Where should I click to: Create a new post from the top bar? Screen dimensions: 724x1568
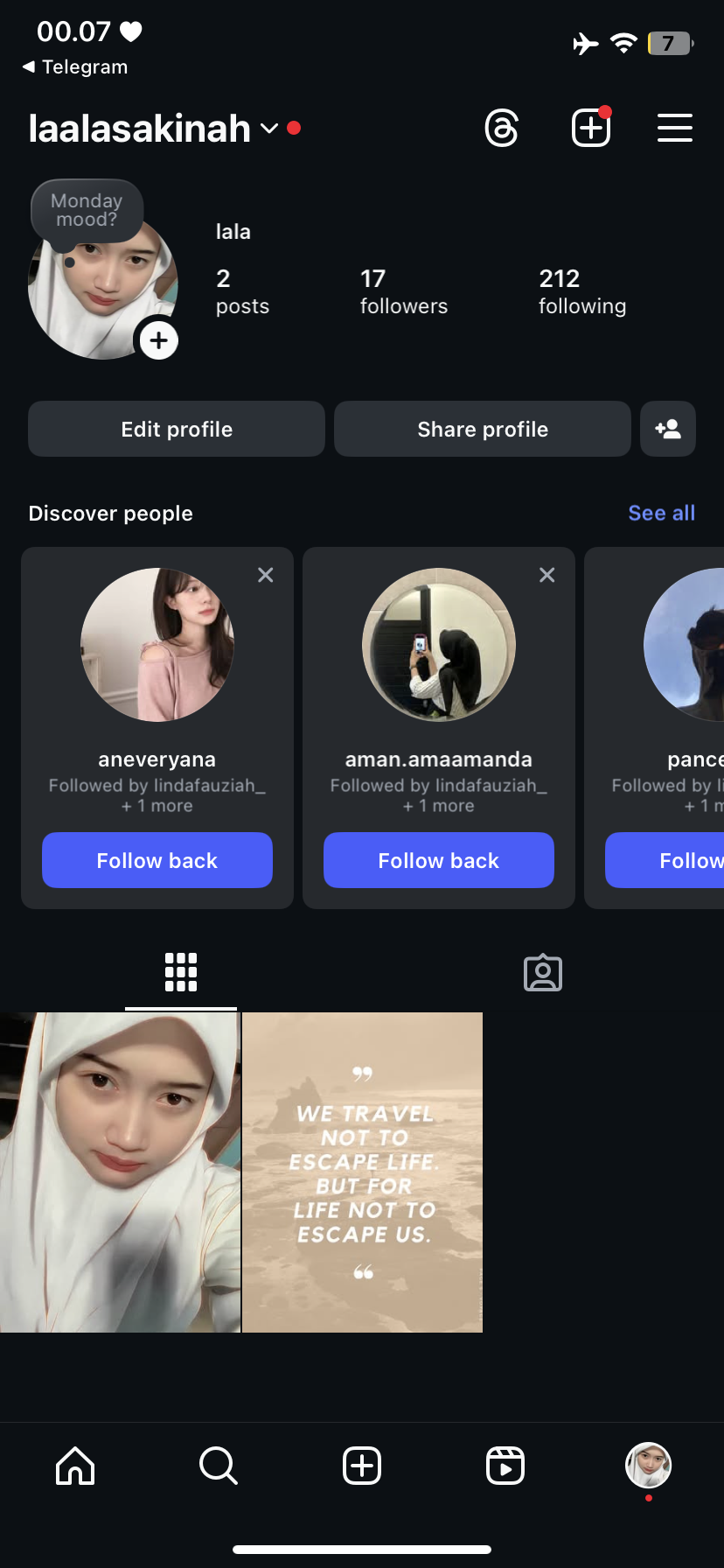[x=591, y=129]
